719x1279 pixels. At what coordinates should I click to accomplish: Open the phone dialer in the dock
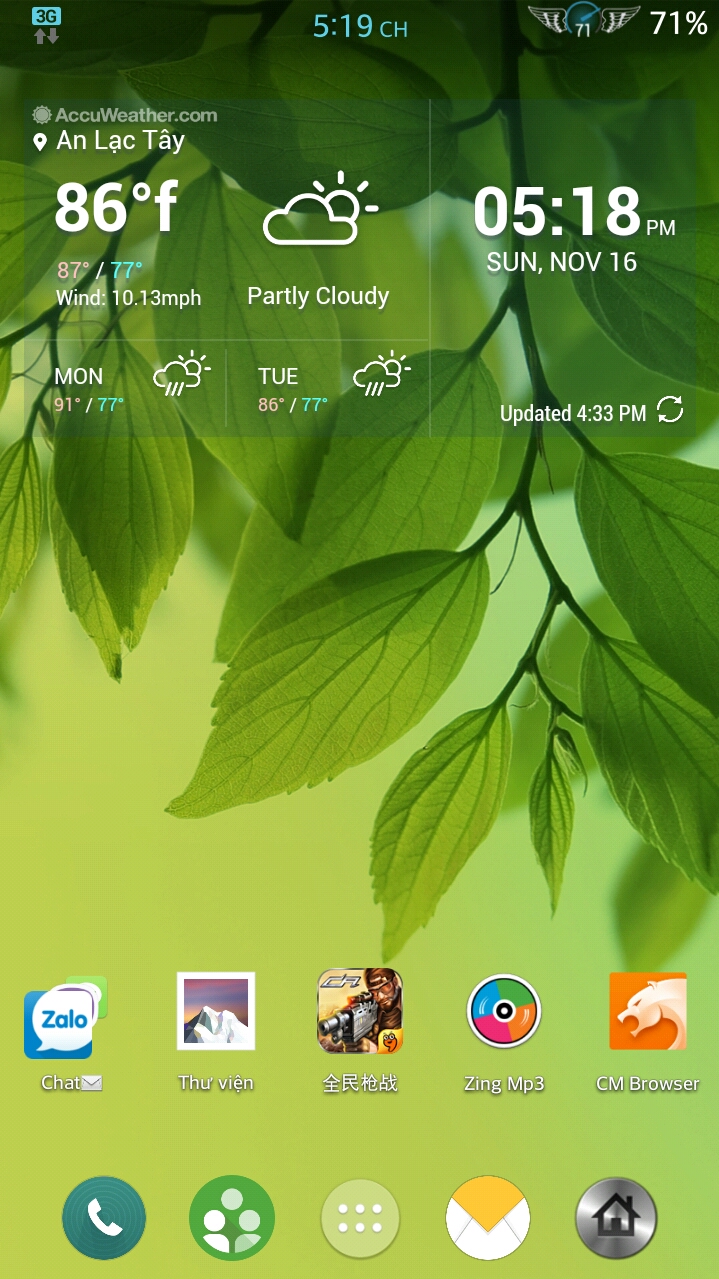(104, 1218)
